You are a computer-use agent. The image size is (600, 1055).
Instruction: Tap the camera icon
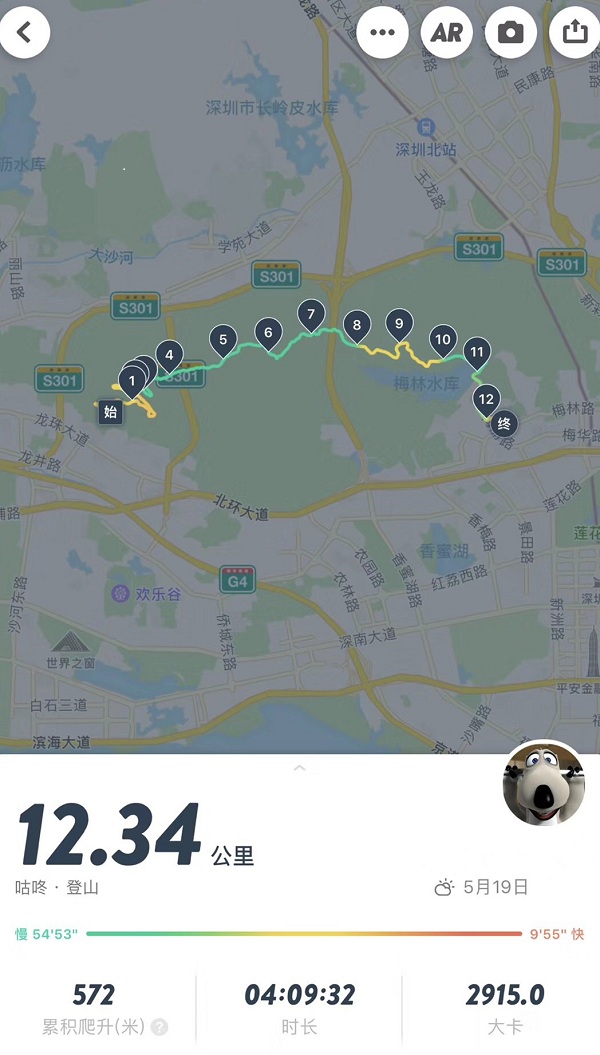click(x=511, y=32)
